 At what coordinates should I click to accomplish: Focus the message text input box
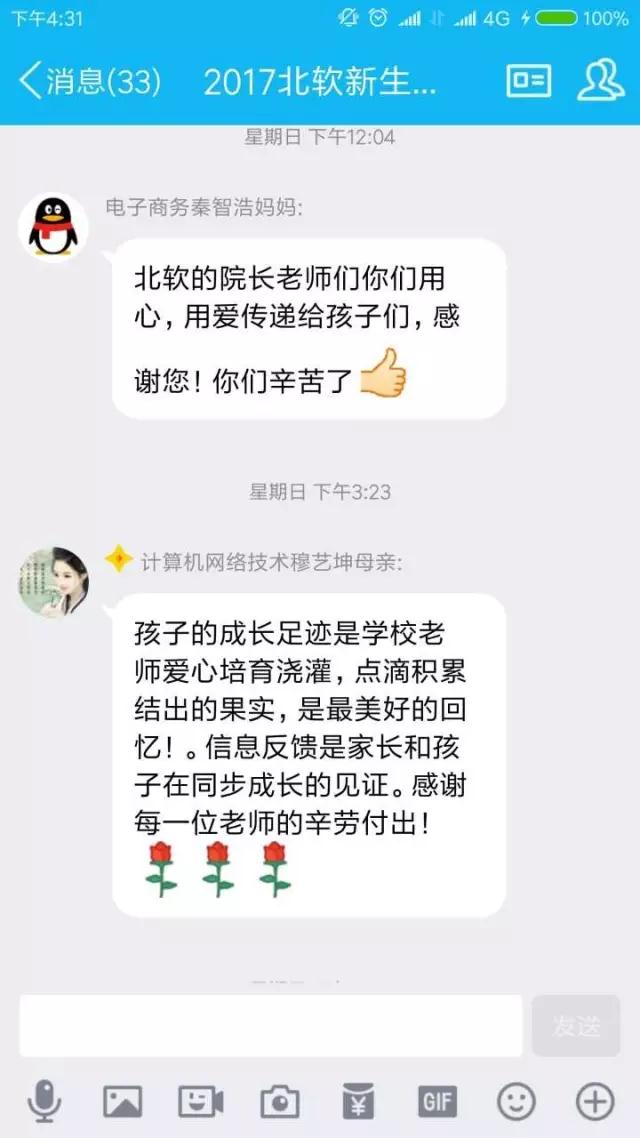(x=270, y=1025)
